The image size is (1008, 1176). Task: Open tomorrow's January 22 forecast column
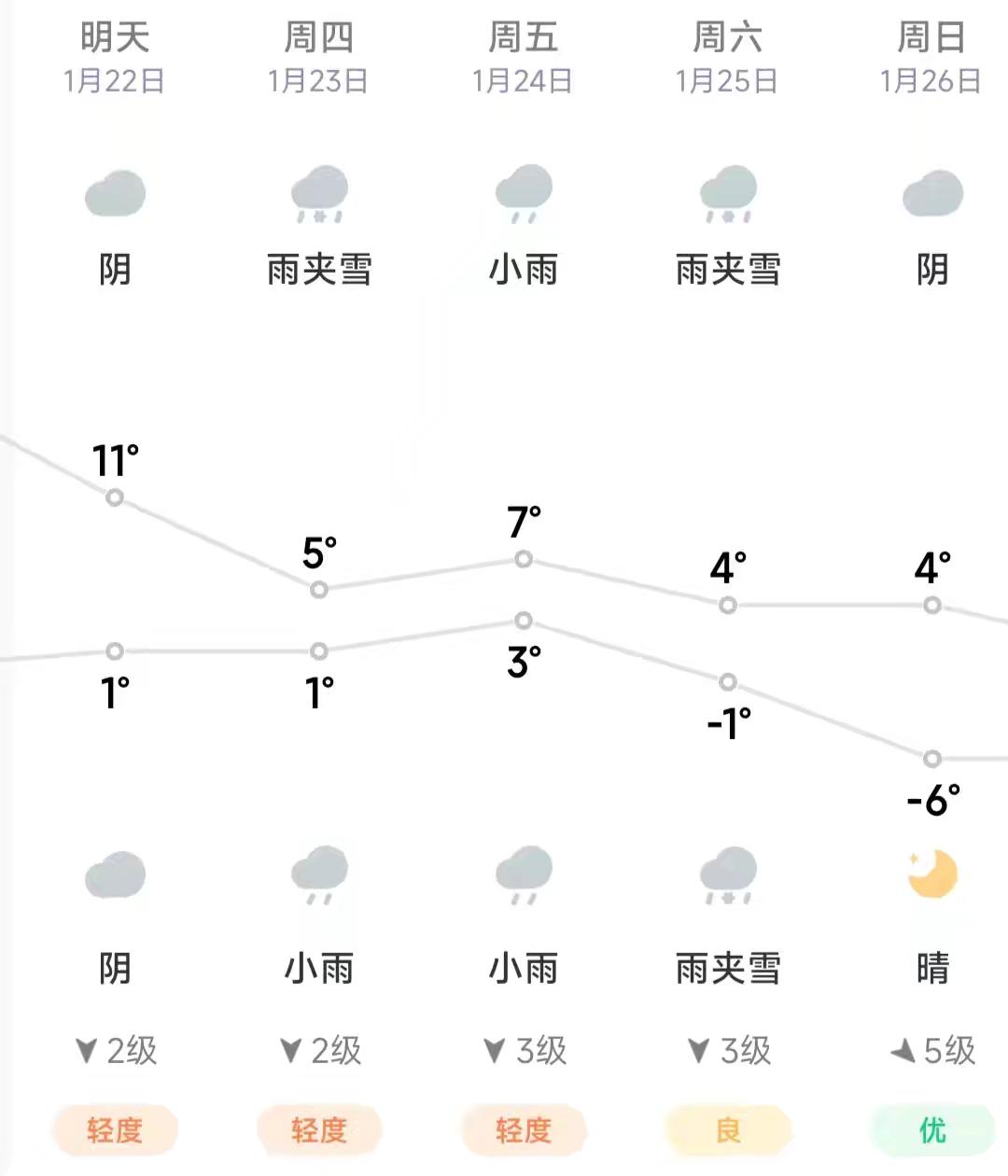(114, 58)
